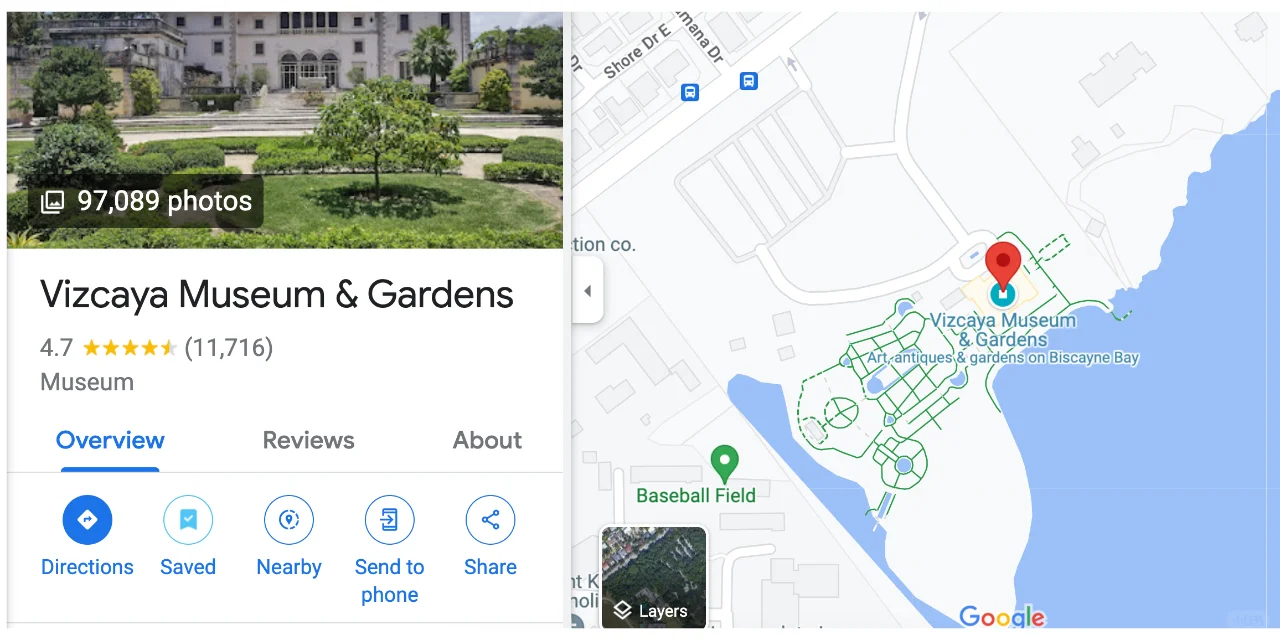Tap the bus stop on Shore Dr
The image size is (1280, 640).
click(x=689, y=92)
